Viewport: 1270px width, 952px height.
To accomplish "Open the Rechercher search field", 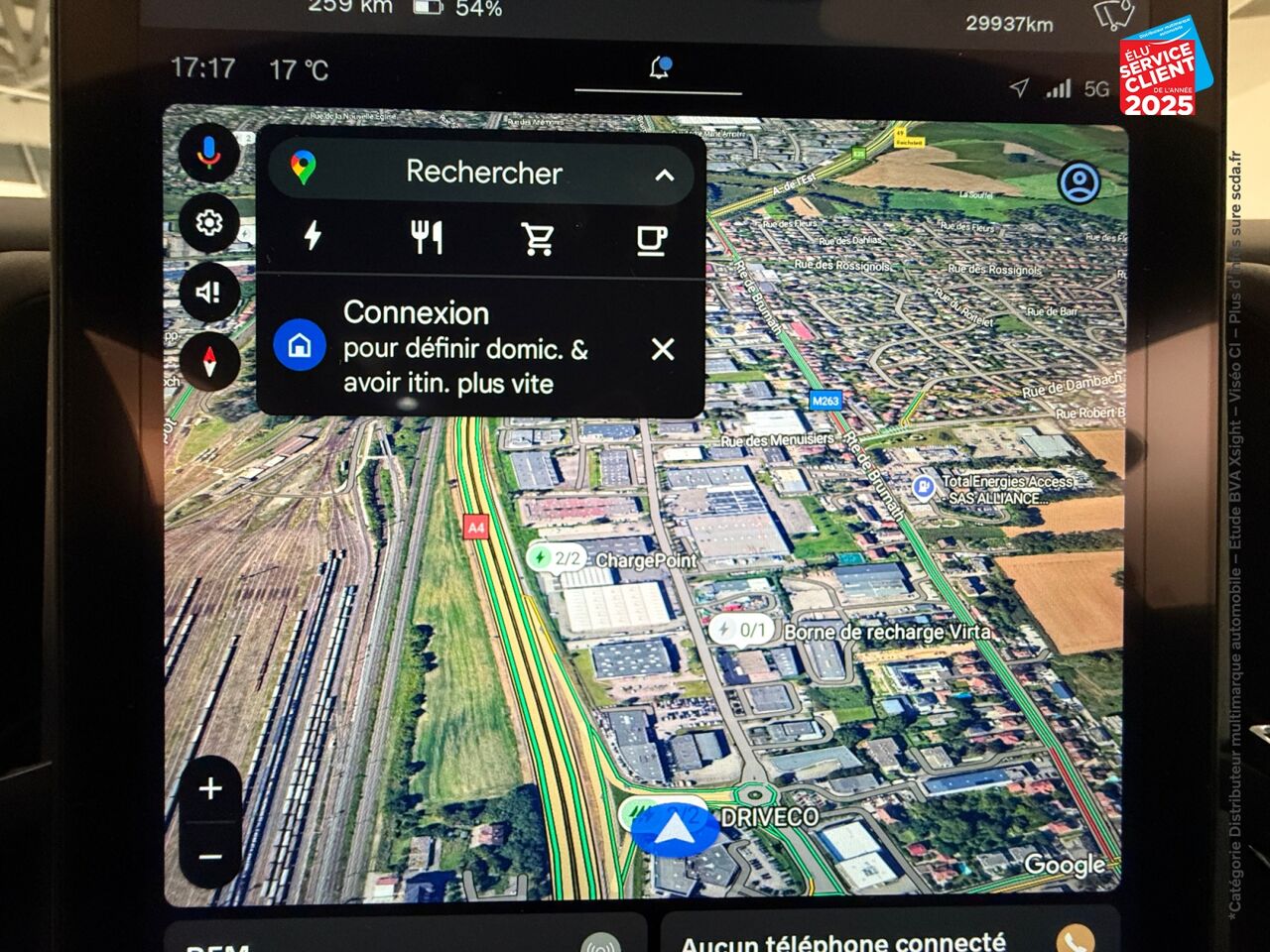I will [x=483, y=173].
